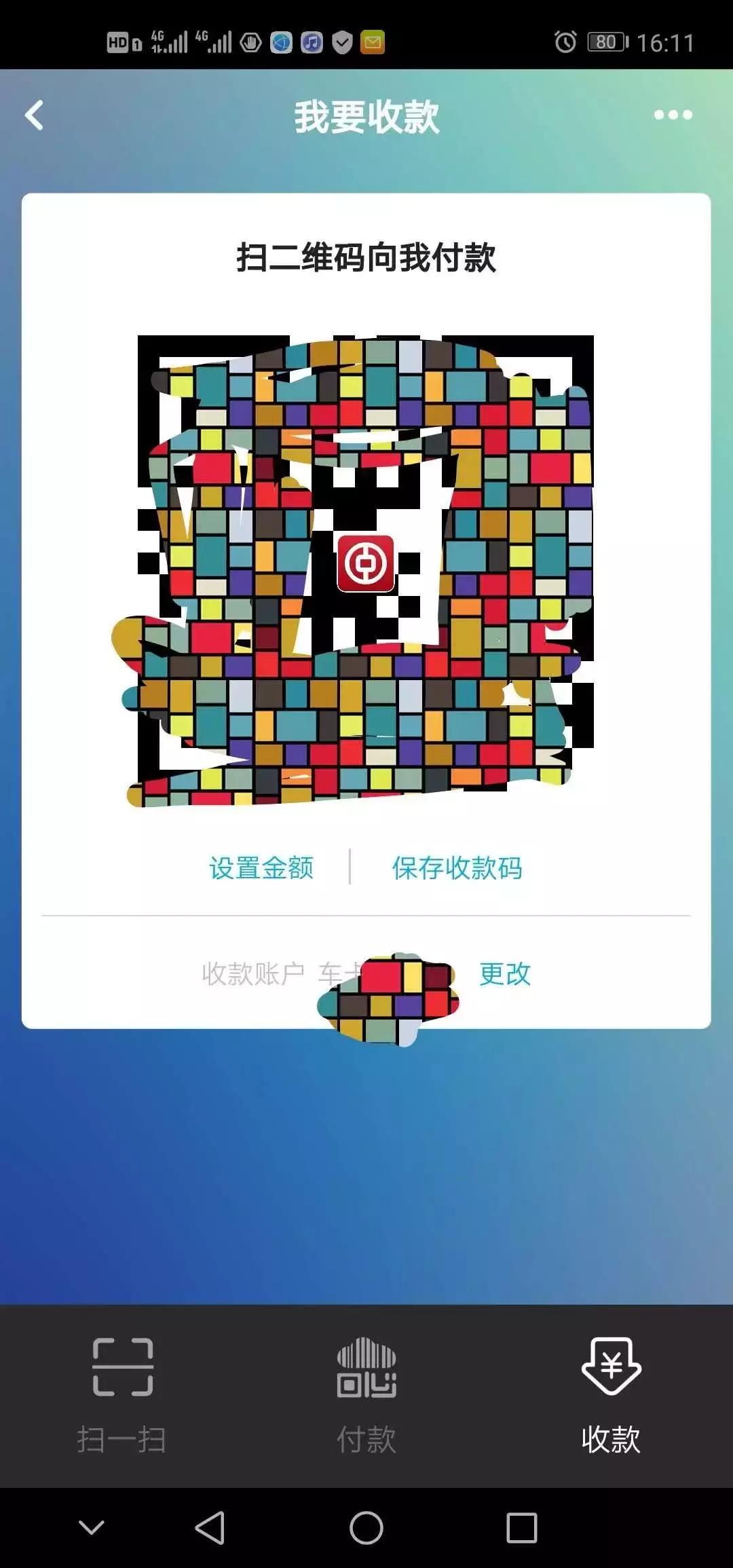The width and height of the screenshot is (733, 1568).
Task: Tap the payment QR code image
Action: pyautogui.click(x=362, y=570)
